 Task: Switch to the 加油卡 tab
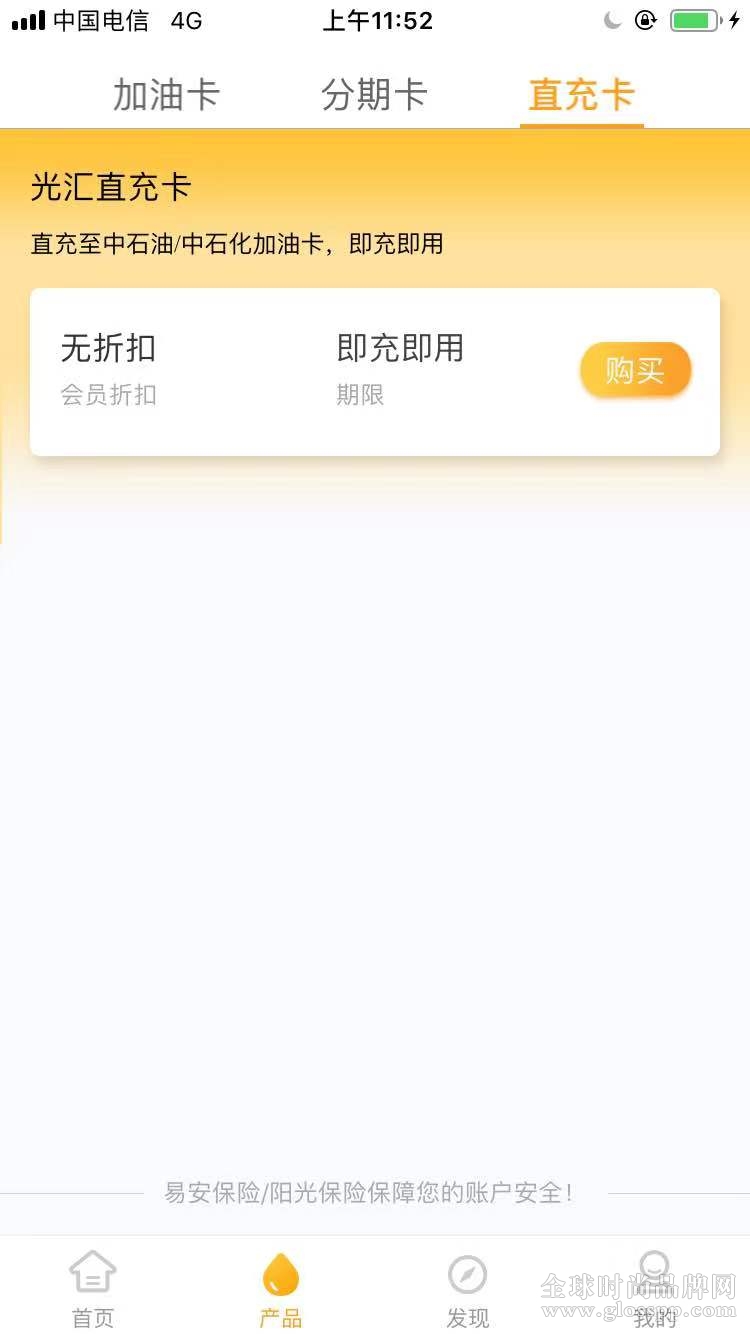tap(166, 96)
